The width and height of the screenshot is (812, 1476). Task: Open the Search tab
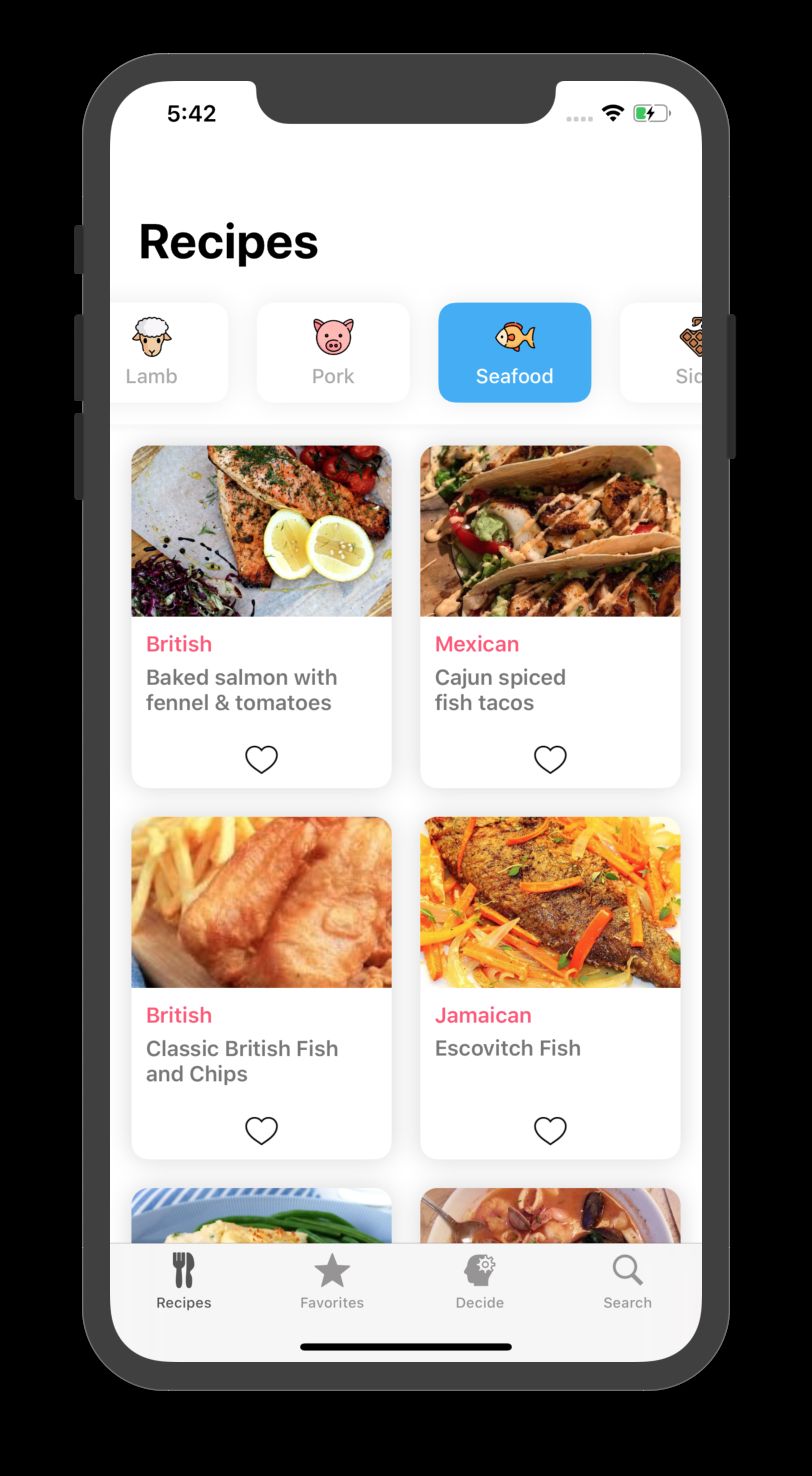pos(627,1281)
